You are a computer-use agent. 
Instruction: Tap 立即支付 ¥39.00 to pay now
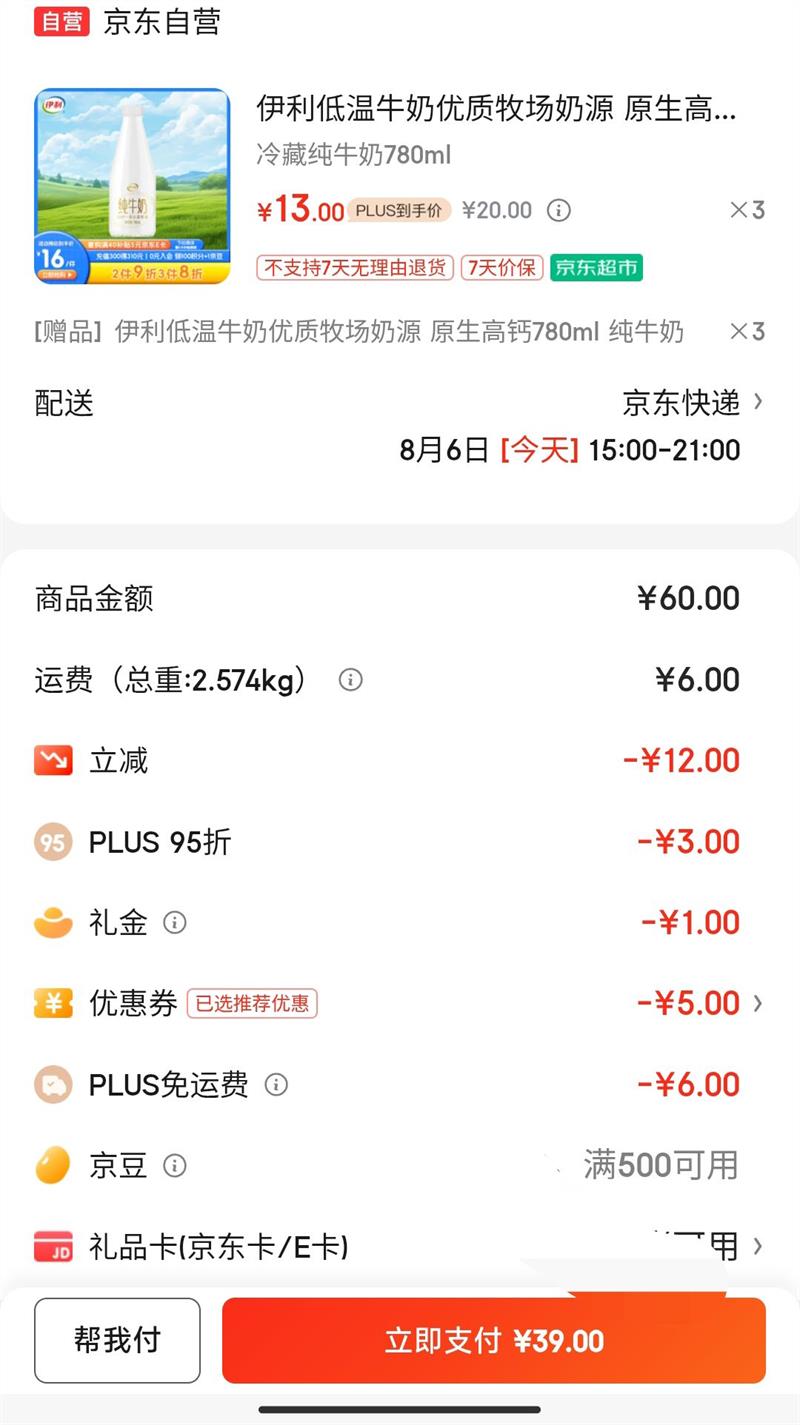[x=494, y=1341]
